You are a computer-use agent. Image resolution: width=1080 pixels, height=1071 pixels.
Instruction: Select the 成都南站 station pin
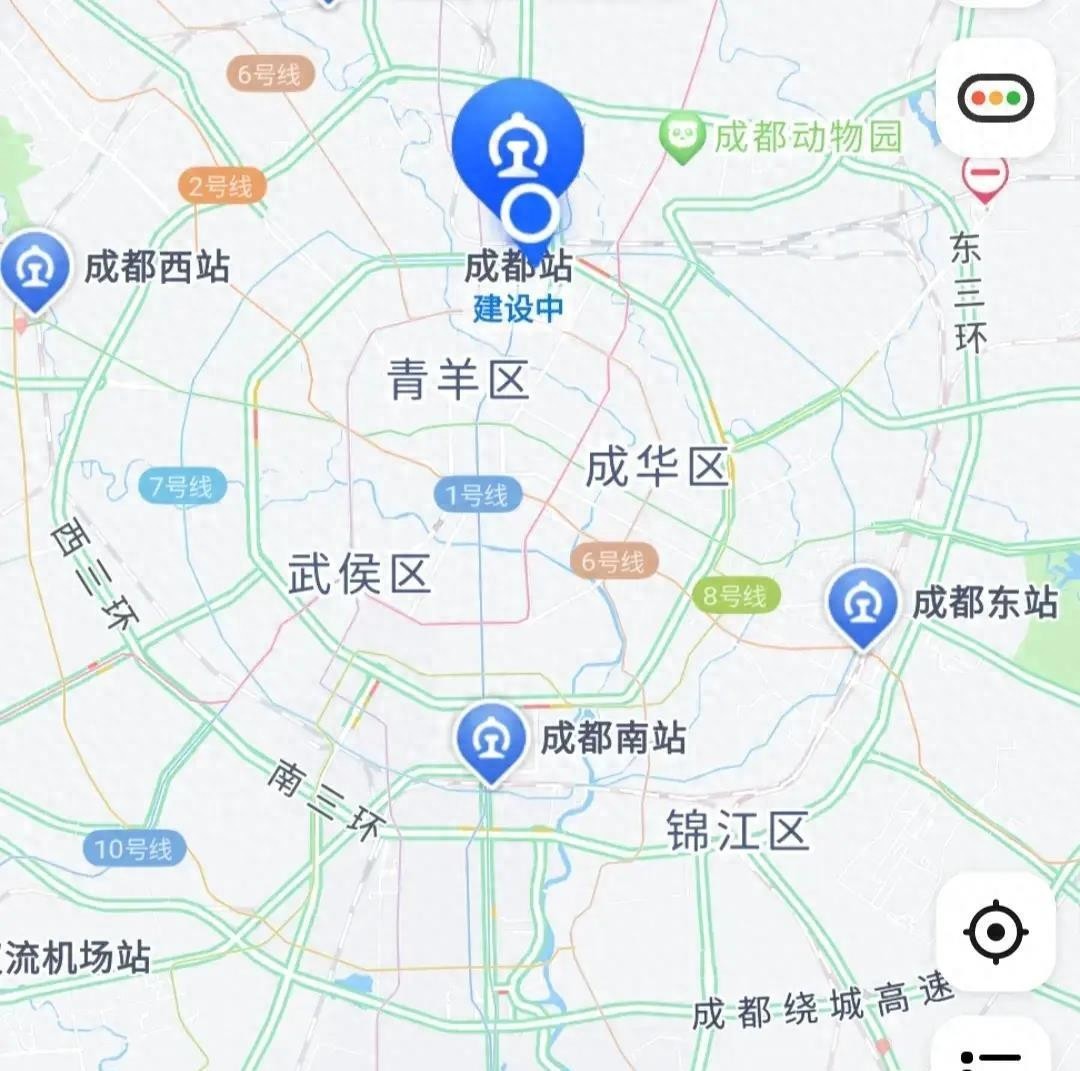point(490,738)
